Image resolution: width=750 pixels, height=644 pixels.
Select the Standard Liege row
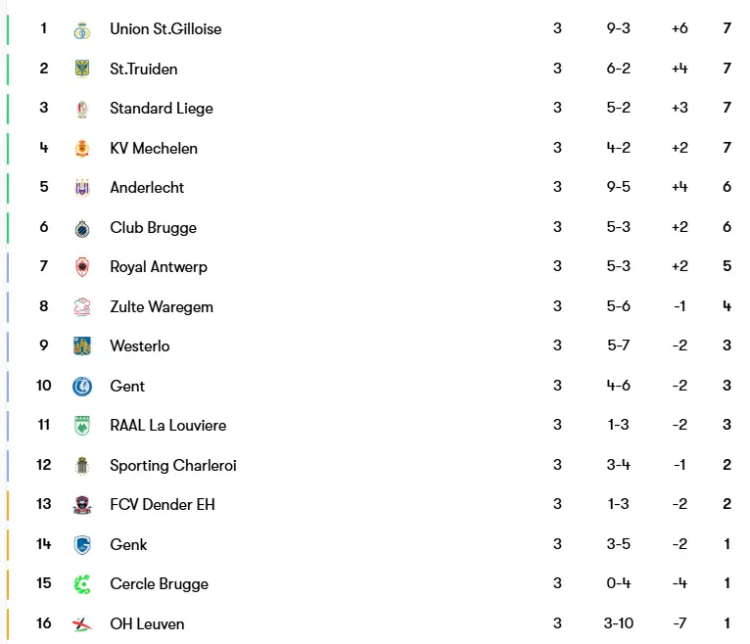click(x=161, y=108)
